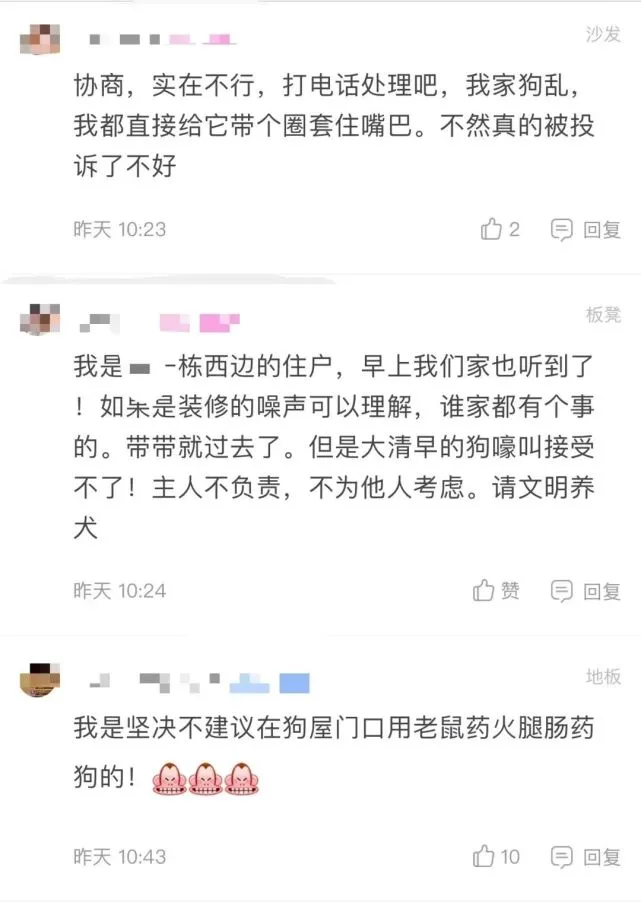The height and width of the screenshot is (902, 641).
Task: Open the 板凳 commenter's profile picture
Action: click(x=40, y=321)
